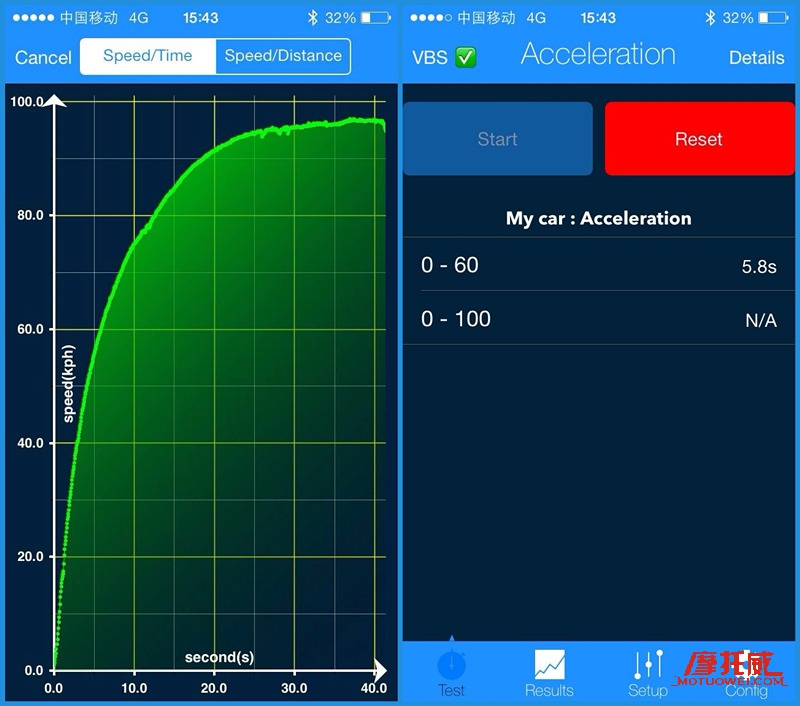
Task: Switch to Speed/Distance graph
Action: pos(283,56)
